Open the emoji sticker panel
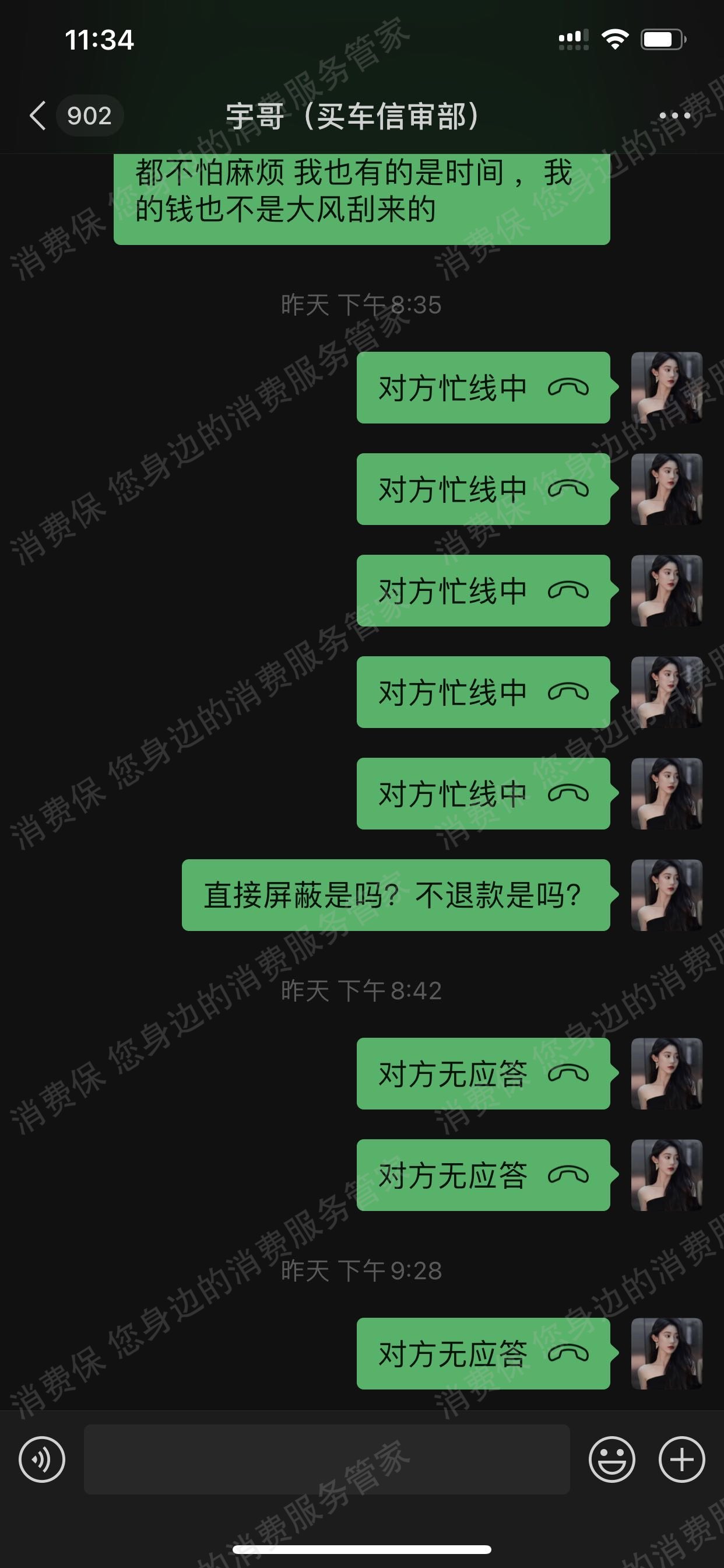This screenshot has height=1568, width=724. coord(611,1459)
